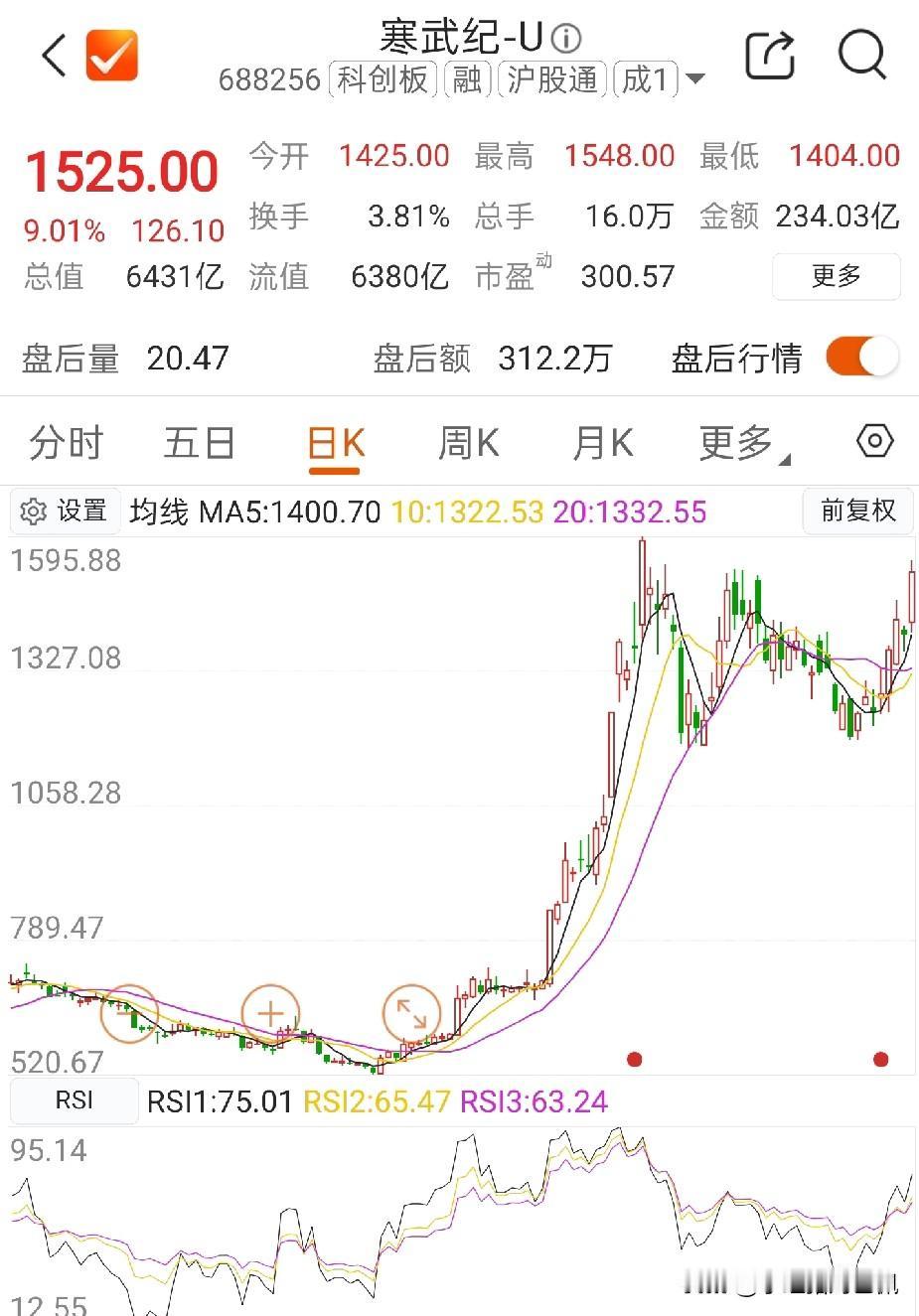Open stock search
This screenshot has width=919, height=1316.
pyautogui.click(x=861, y=54)
